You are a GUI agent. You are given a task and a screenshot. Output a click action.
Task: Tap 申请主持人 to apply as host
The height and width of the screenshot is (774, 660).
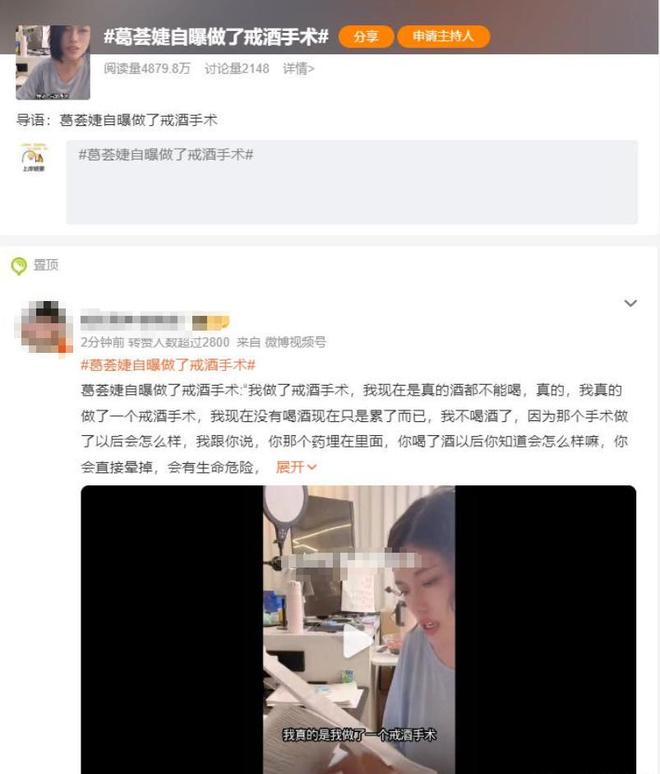tap(443, 37)
